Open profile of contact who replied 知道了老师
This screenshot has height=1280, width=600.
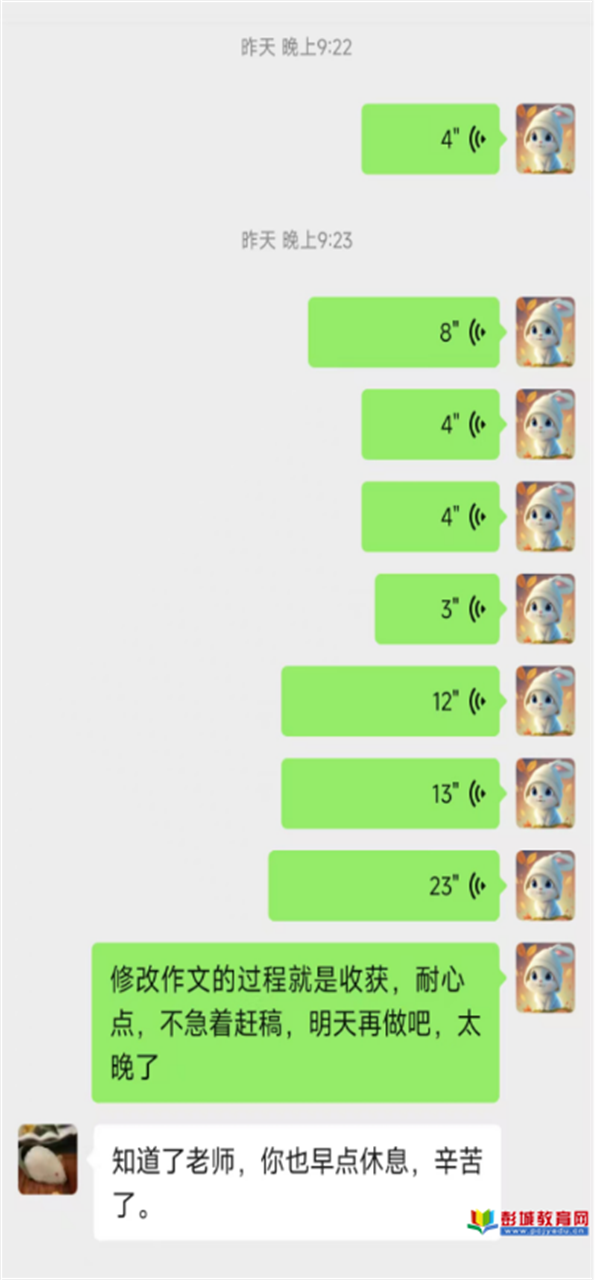click(x=47, y=1159)
